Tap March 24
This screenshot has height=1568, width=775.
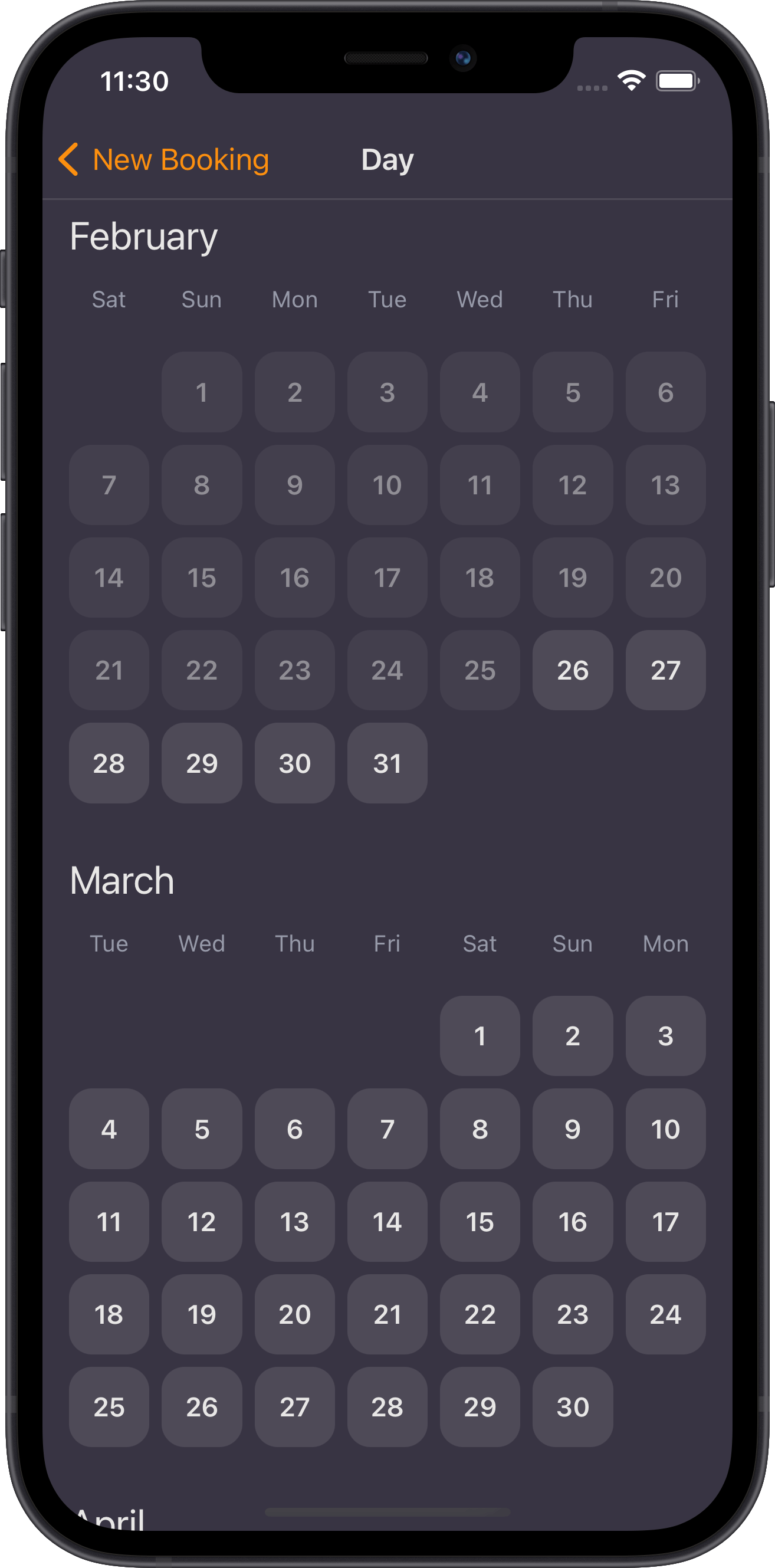665,1314
